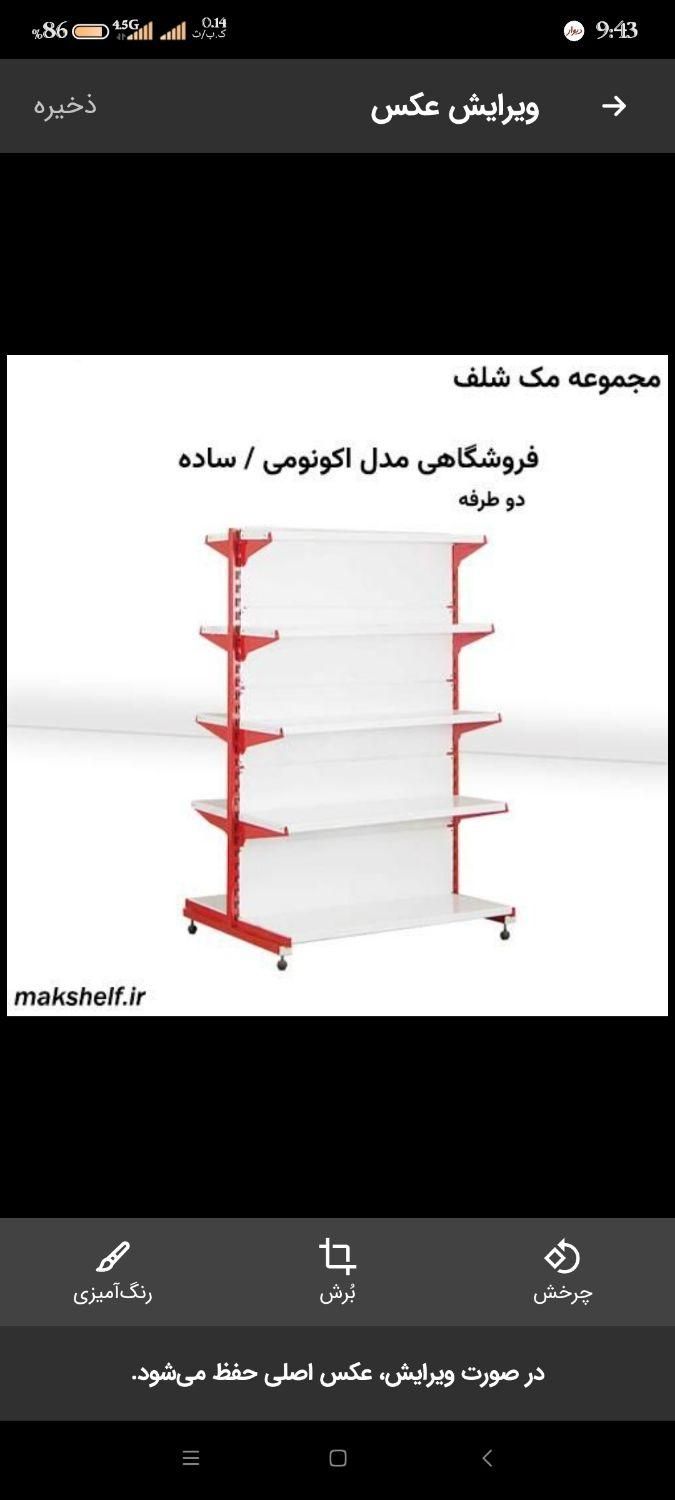Tap the back arrow in the top bar
Image resolution: width=675 pixels, height=1500 pixels.
(x=614, y=106)
